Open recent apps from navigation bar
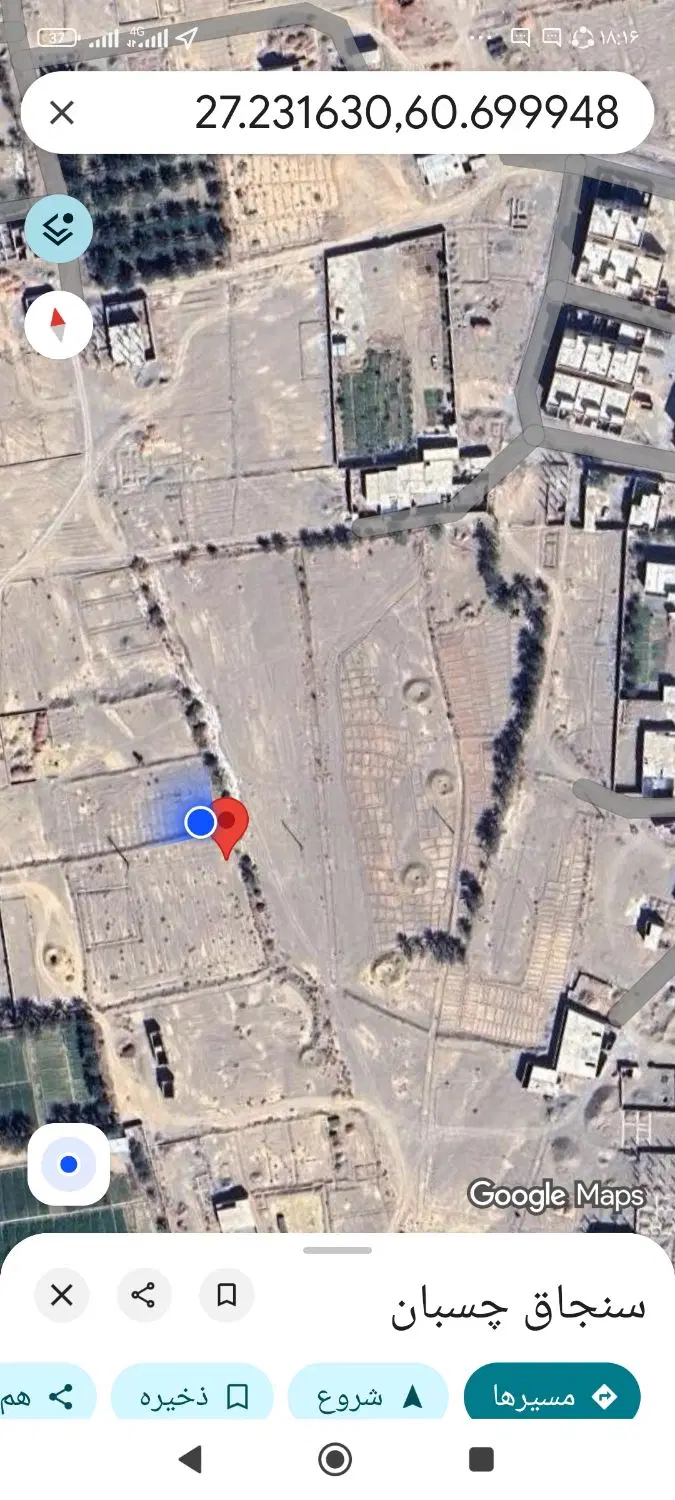 coord(481,1459)
